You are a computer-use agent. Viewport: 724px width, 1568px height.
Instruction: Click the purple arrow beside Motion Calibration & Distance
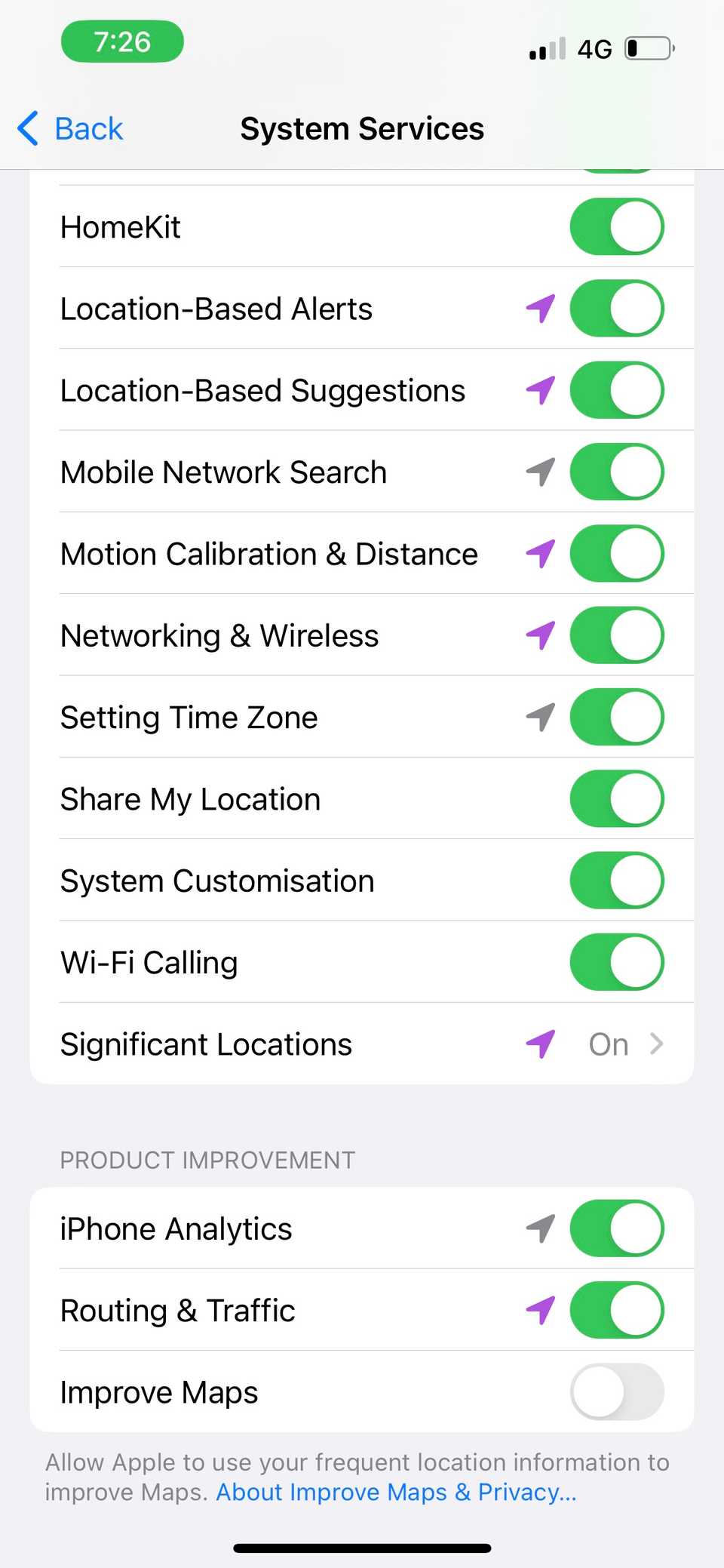point(540,553)
